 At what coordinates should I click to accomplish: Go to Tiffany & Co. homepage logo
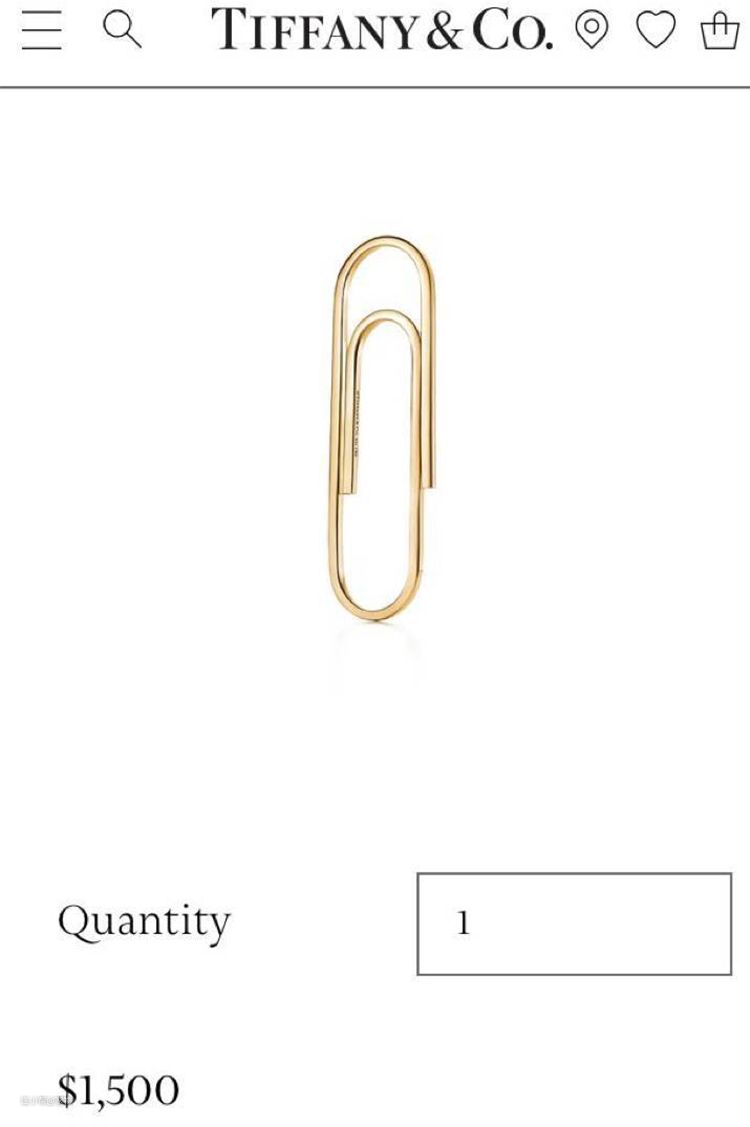[381, 31]
